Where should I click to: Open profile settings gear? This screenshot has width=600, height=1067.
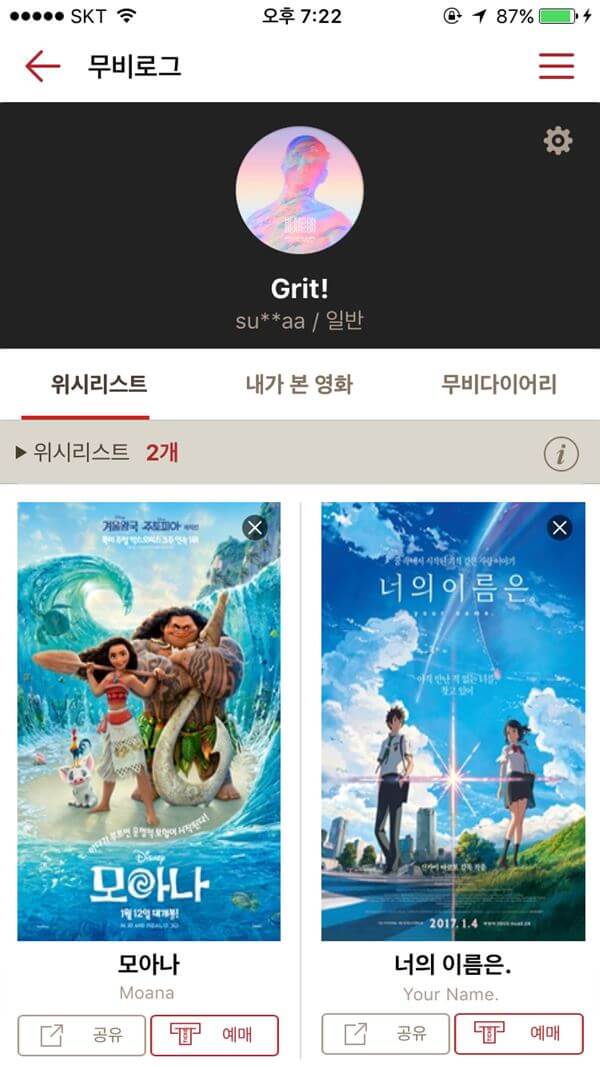557,141
